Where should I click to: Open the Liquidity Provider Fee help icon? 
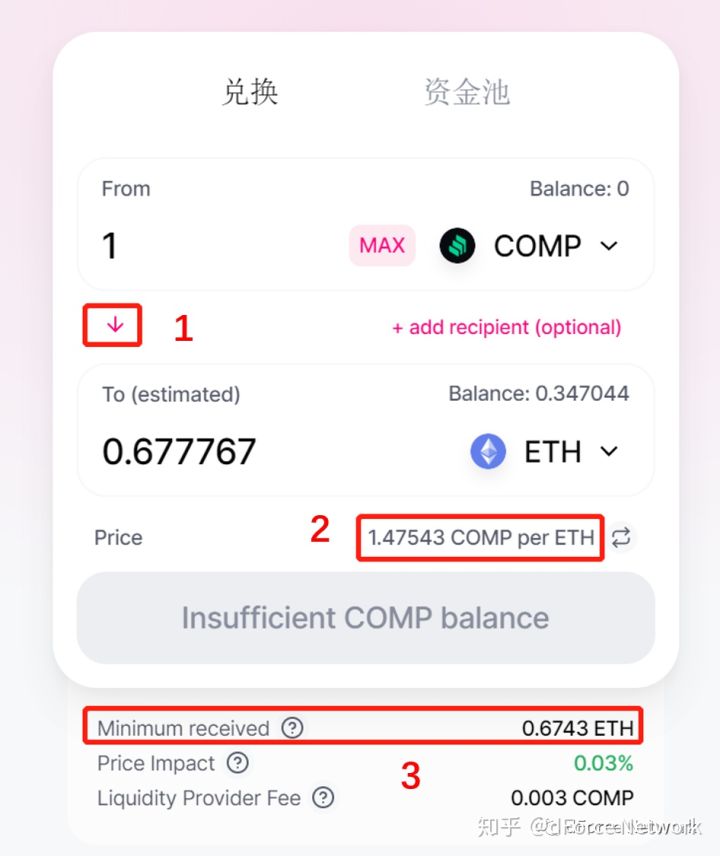tap(323, 798)
